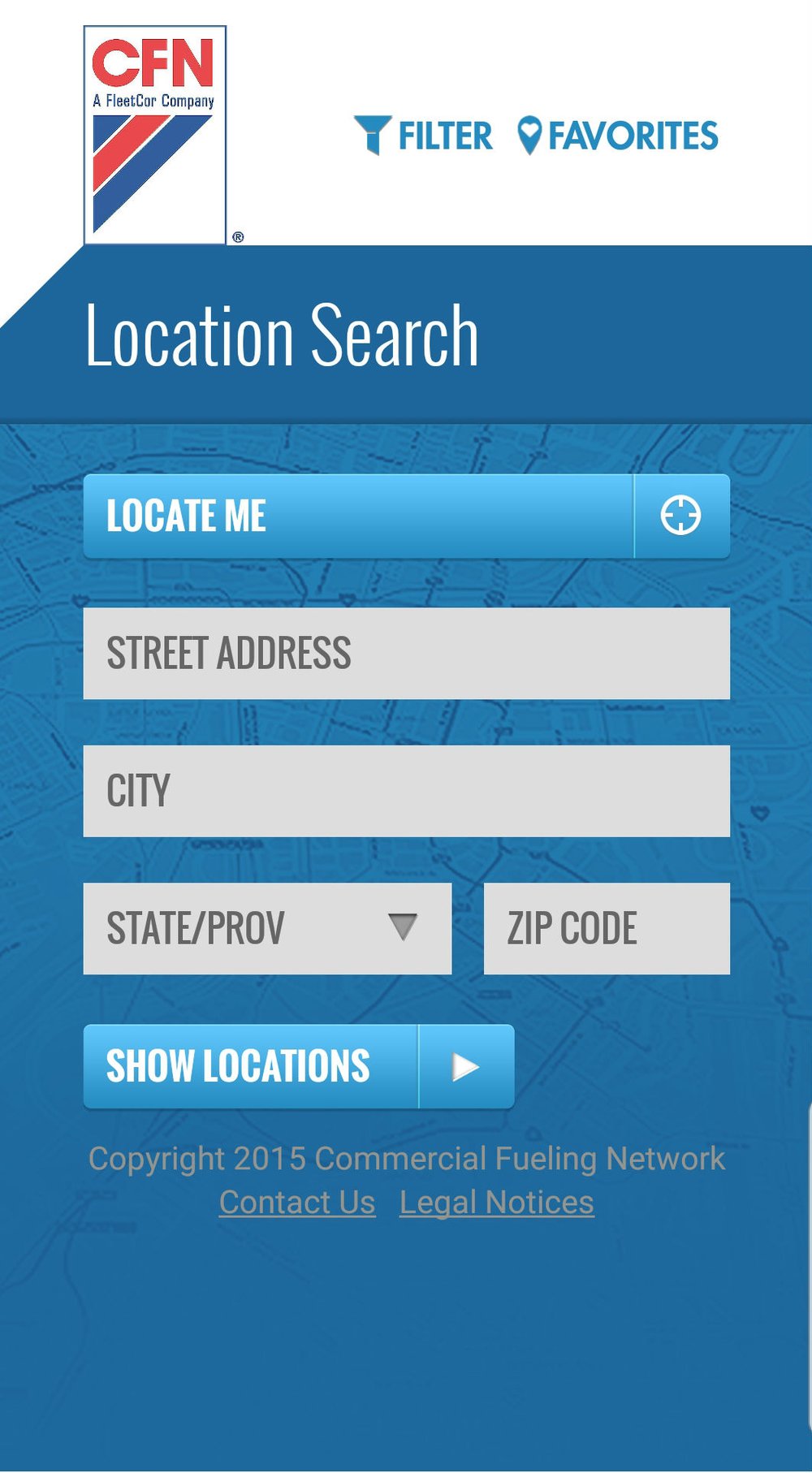812x1473 pixels.
Task: Open the Contact Us link
Action: [x=297, y=1203]
